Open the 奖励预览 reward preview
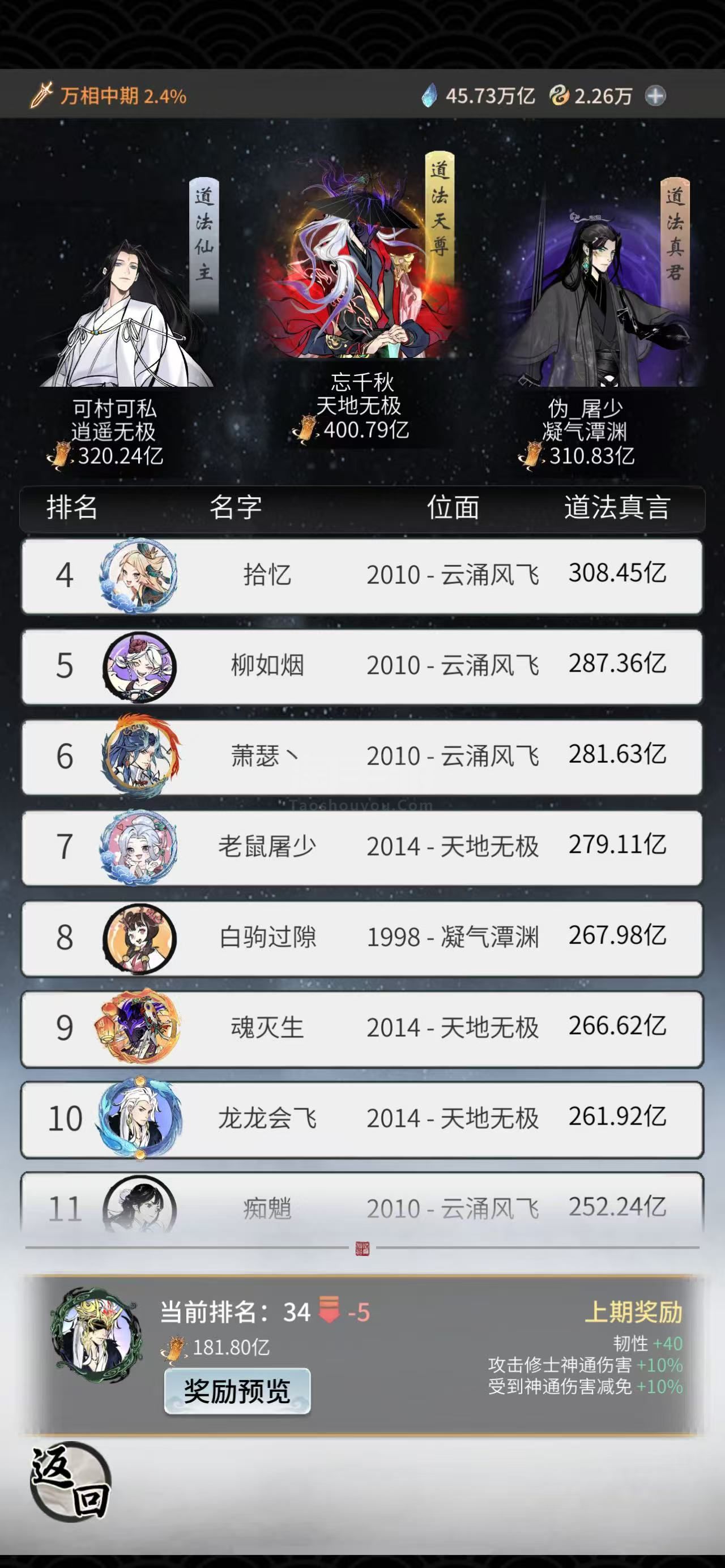This screenshot has height=1568, width=725. pyautogui.click(x=237, y=1391)
